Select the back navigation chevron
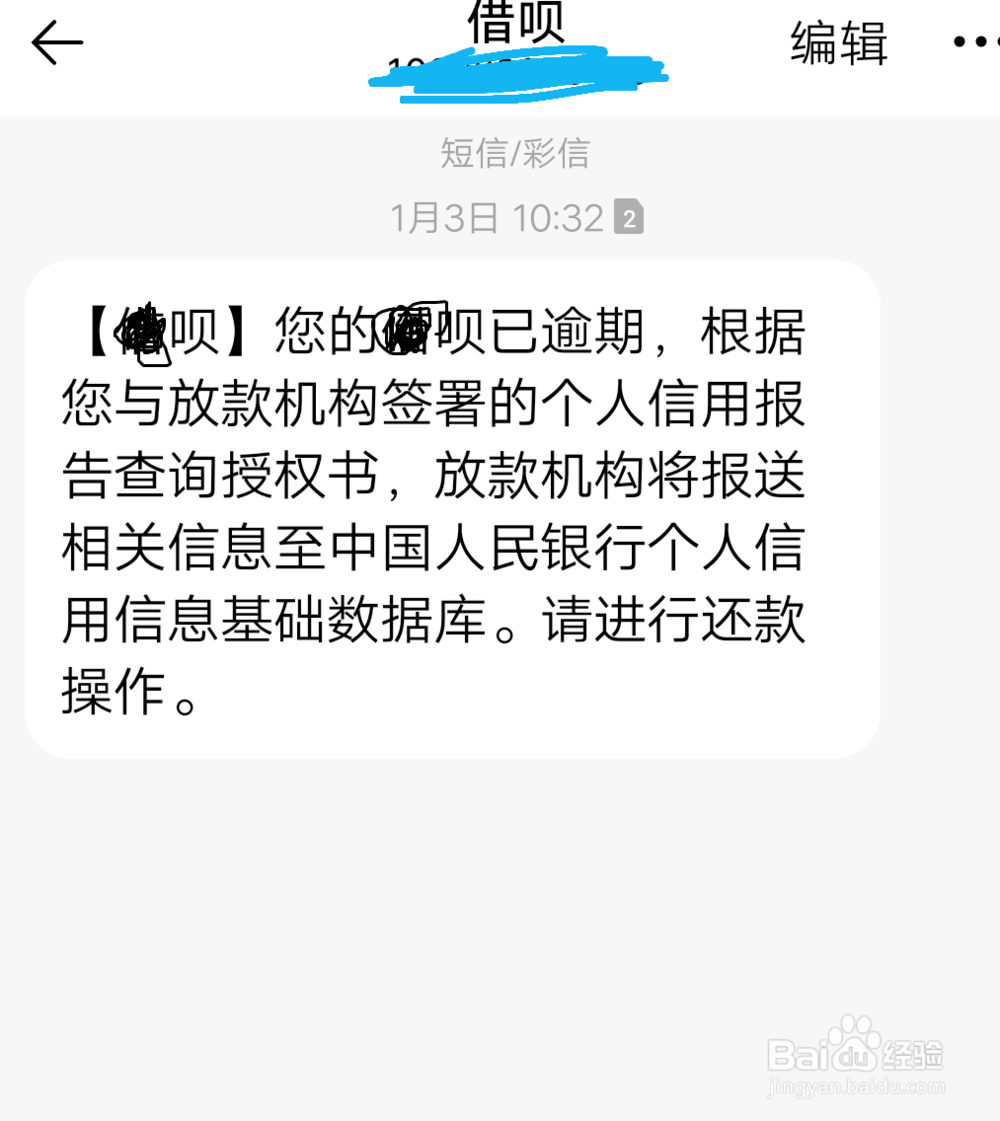1000x1121 pixels. tap(57, 42)
